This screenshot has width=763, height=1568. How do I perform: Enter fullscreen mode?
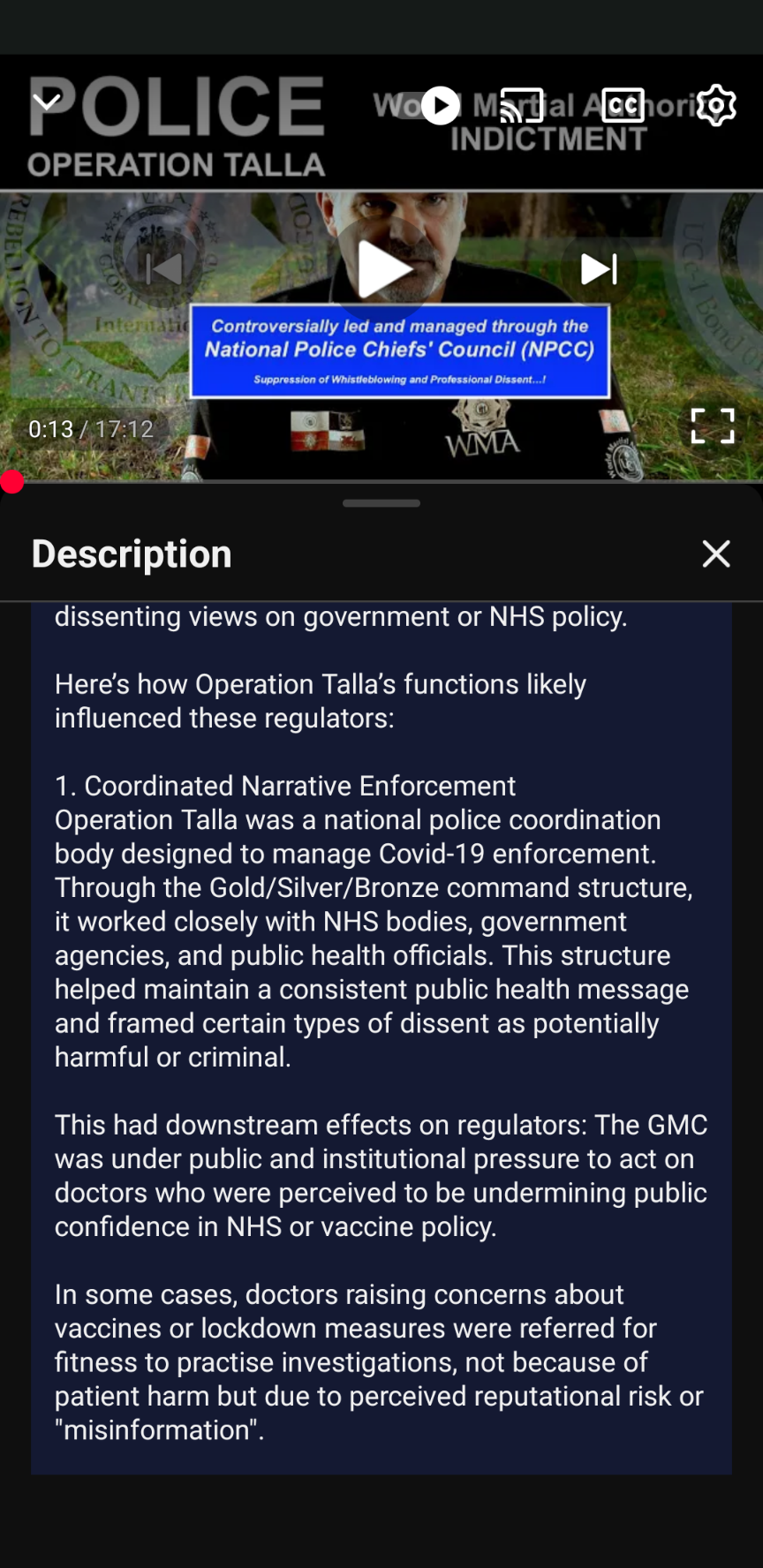pos(712,426)
